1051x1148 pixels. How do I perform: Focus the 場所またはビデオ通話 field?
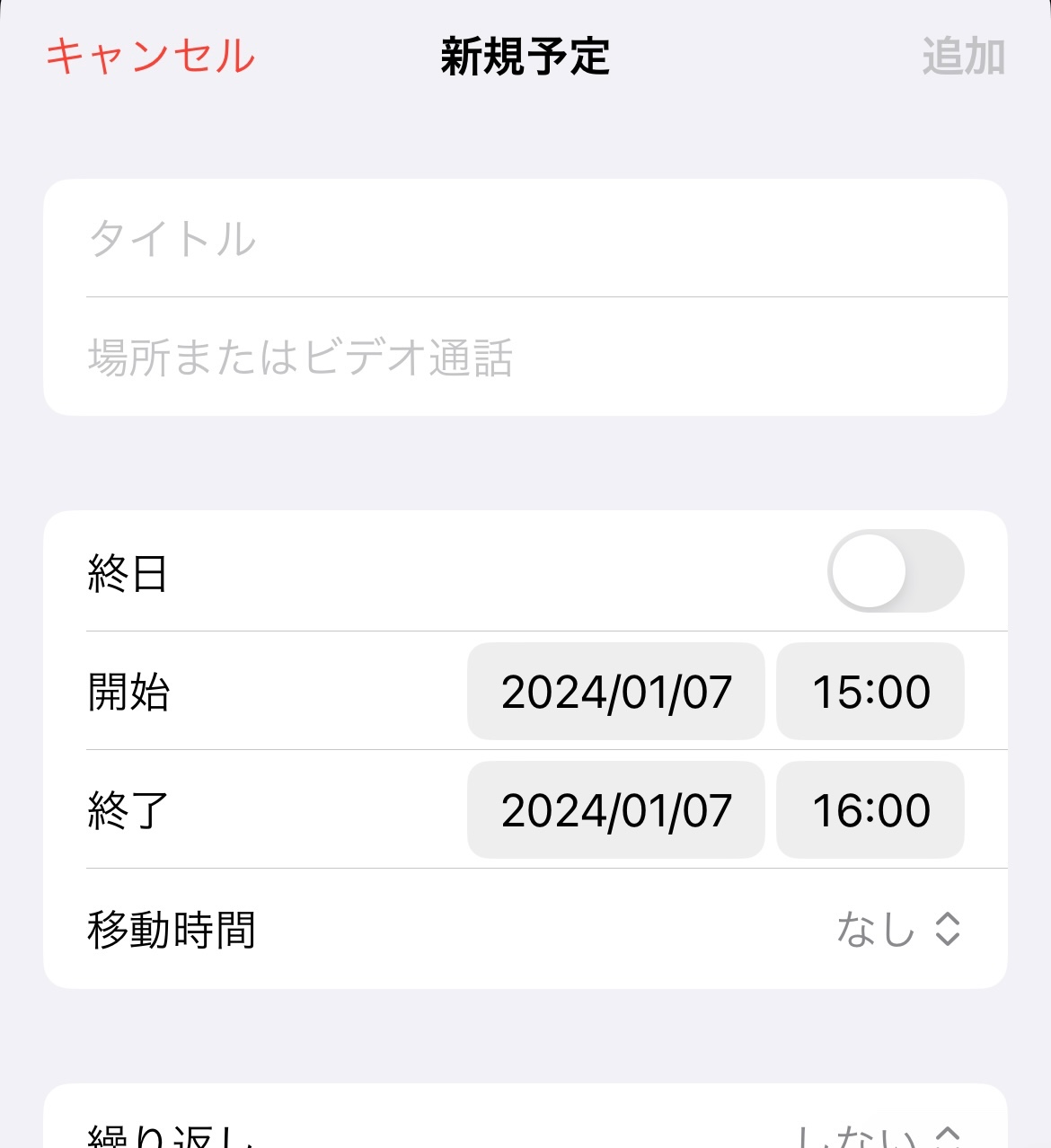tap(525, 358)
